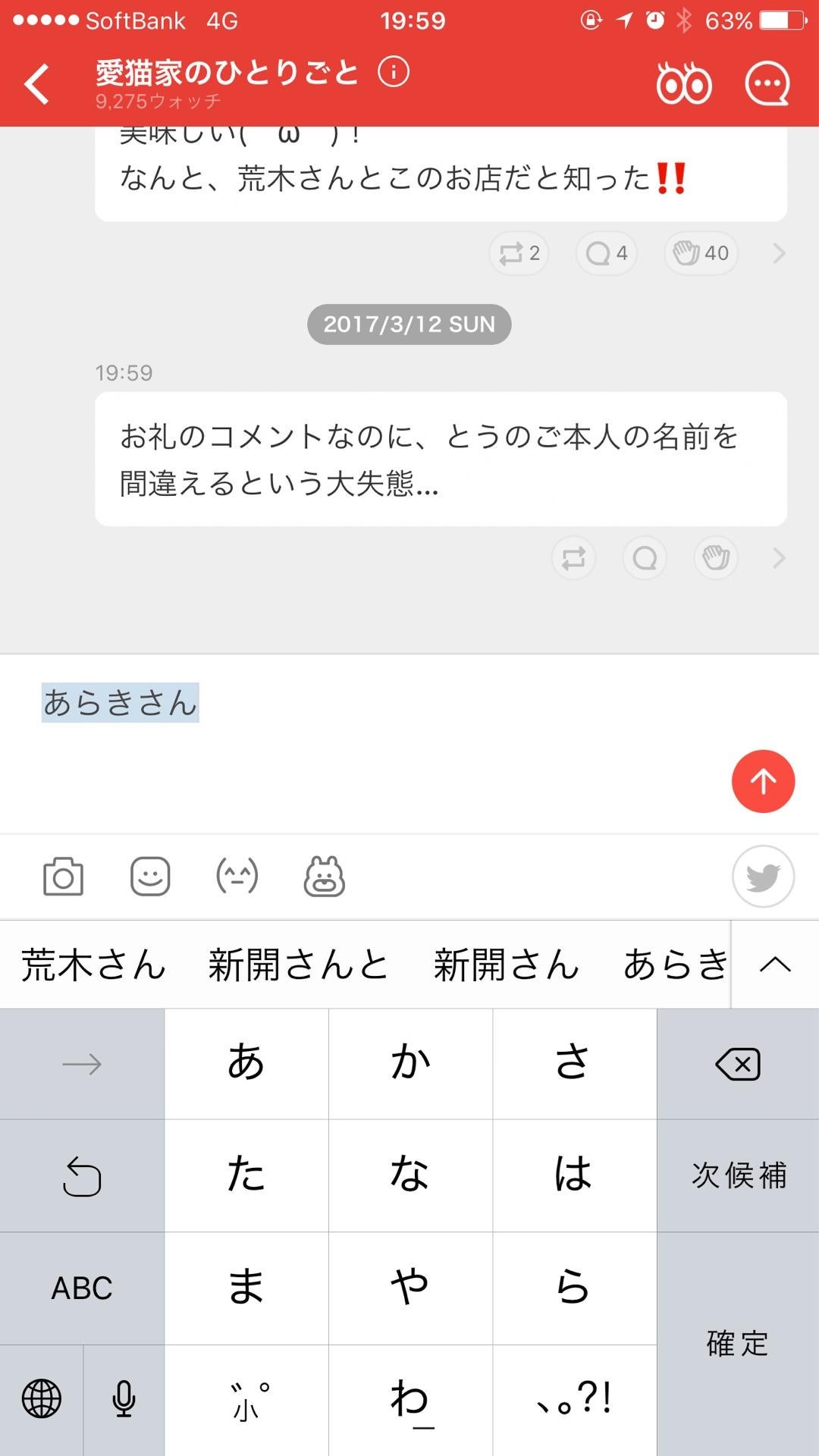The image size is (819, 1456).
Task: Collapse the keyboard suggestion bar
Action: (x=773, y=965)
